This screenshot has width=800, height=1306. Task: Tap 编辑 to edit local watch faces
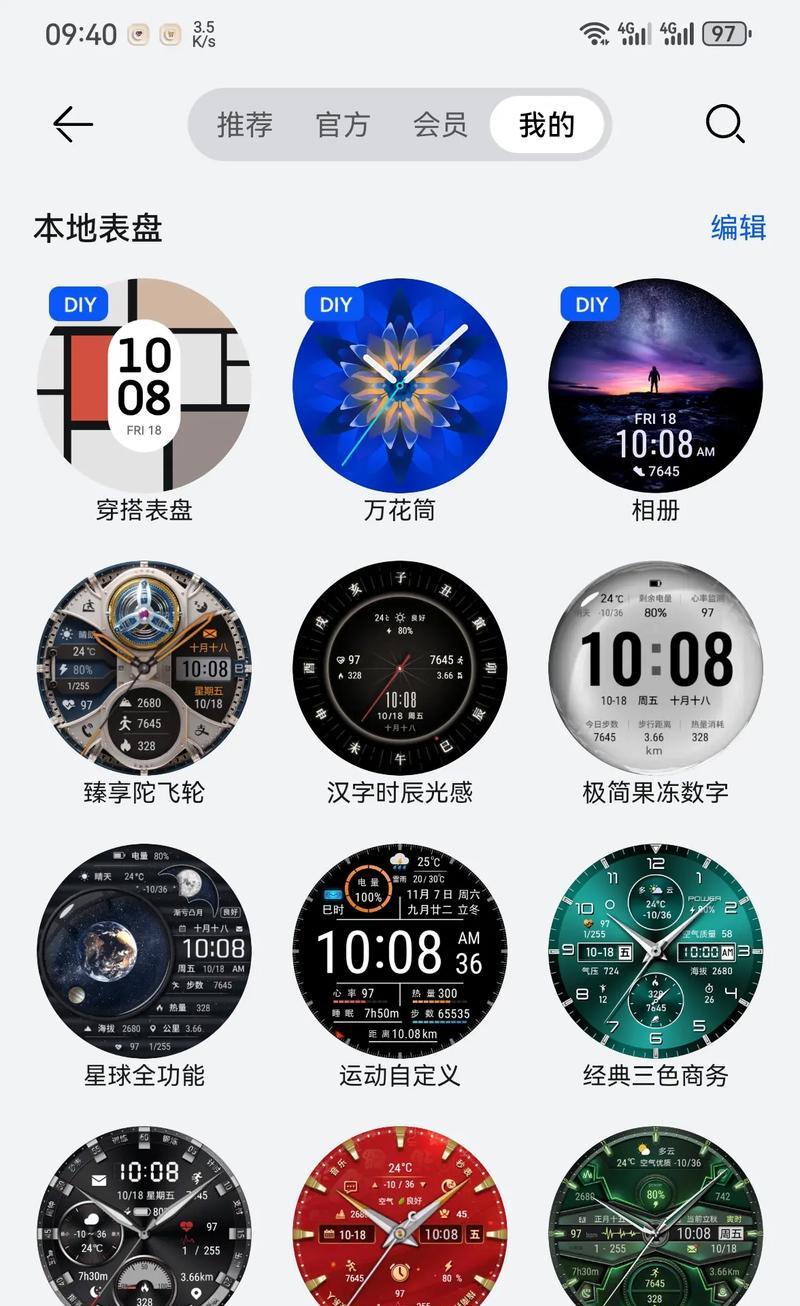(x=738, y=228)
